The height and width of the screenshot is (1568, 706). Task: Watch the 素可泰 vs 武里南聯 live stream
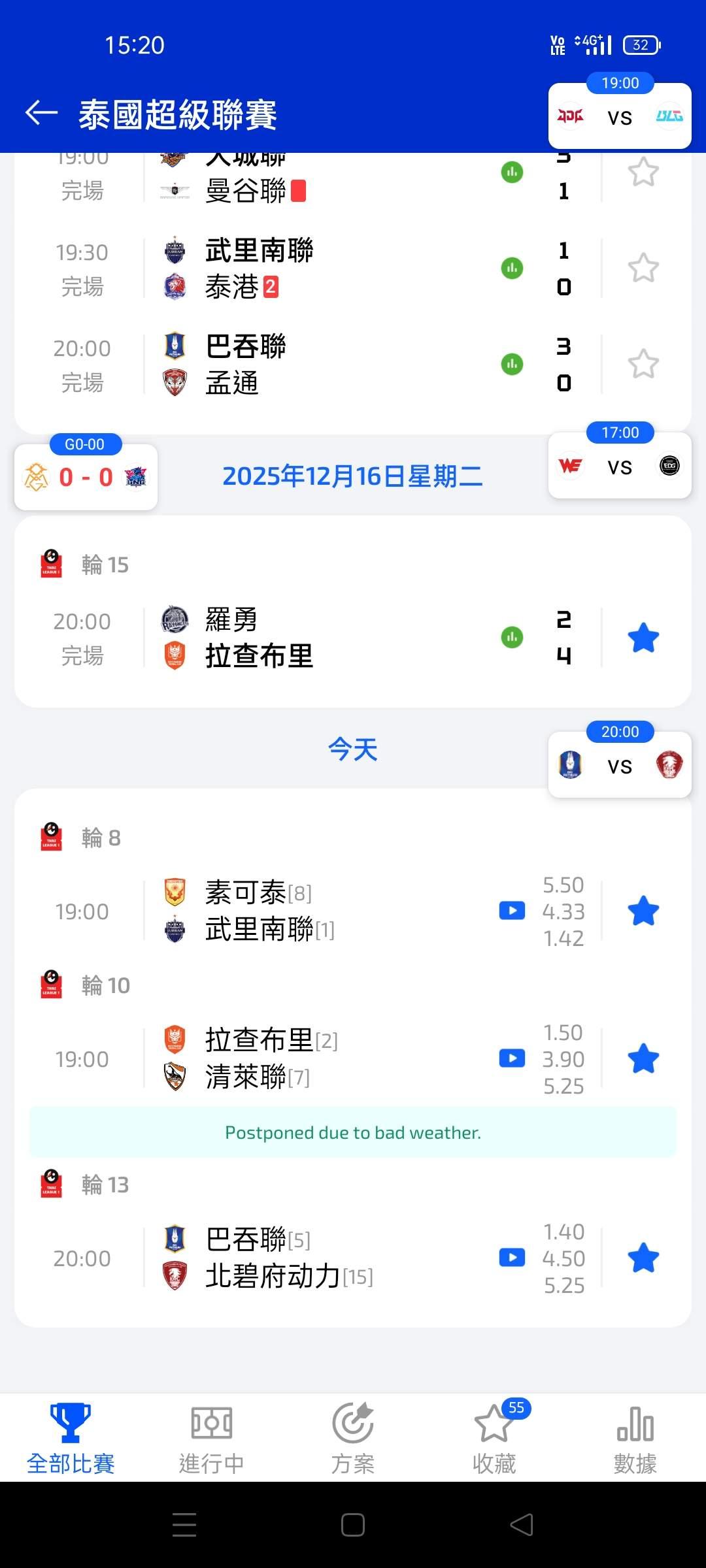pos(512,911)
